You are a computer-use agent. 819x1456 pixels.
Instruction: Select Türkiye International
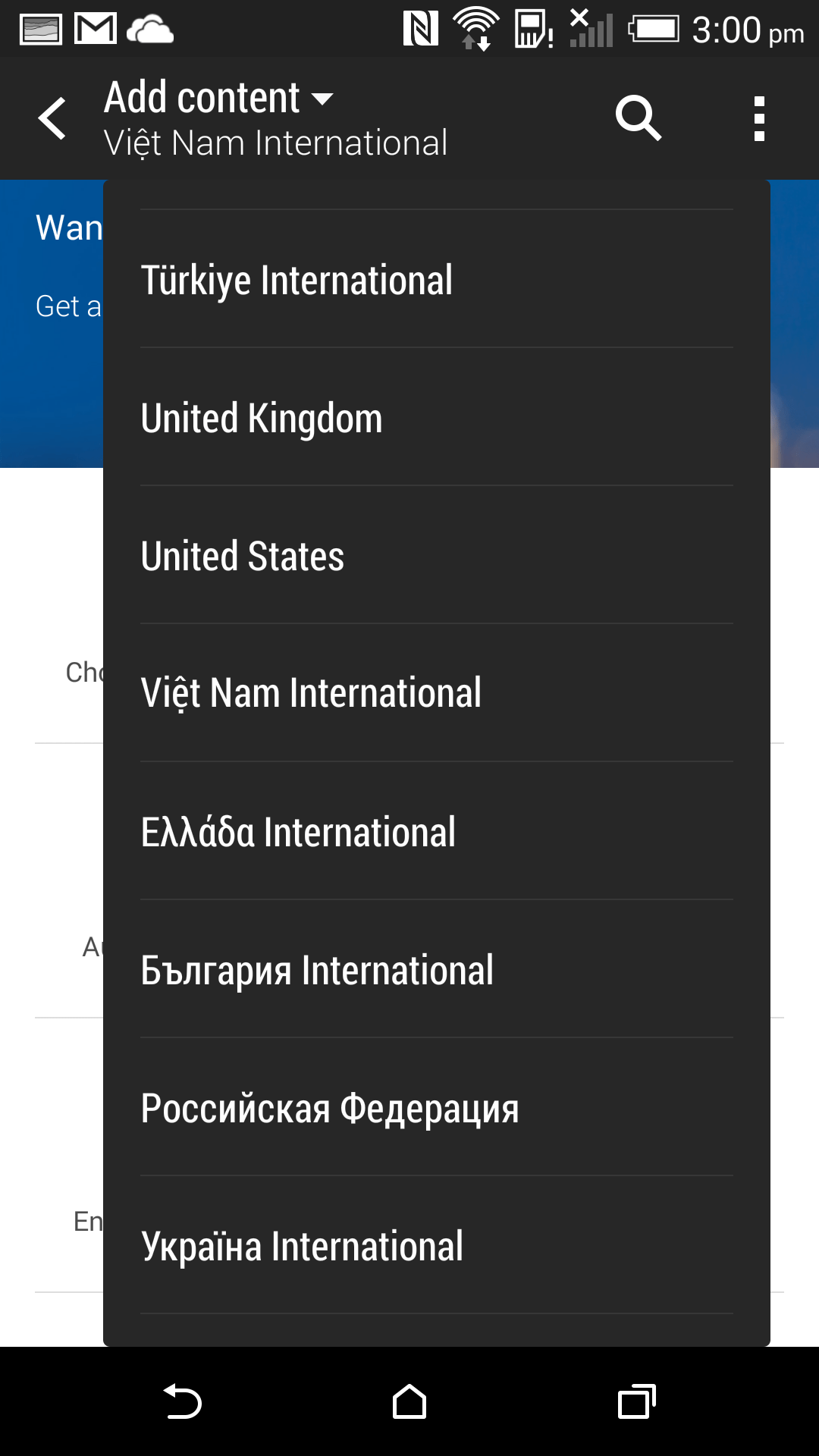[437, 279]
